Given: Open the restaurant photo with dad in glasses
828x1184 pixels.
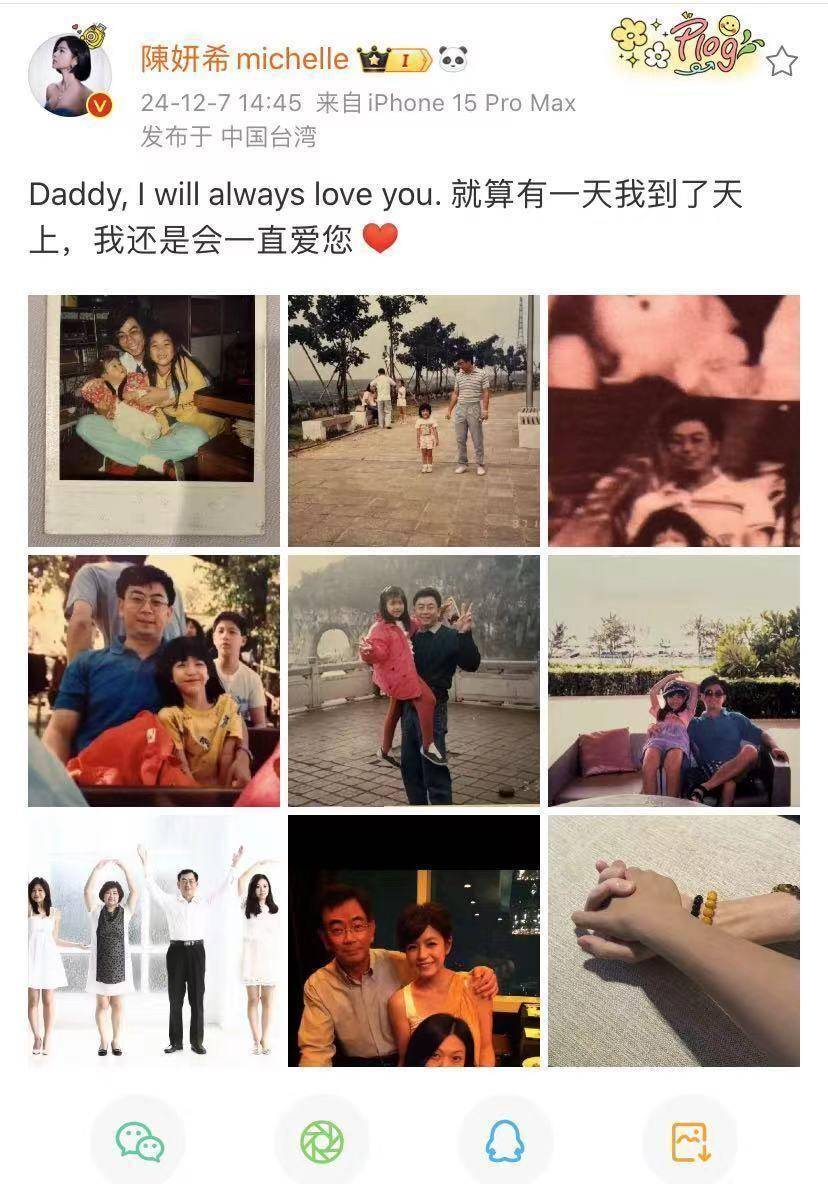Looking at the screenshot, I should 414,940.
